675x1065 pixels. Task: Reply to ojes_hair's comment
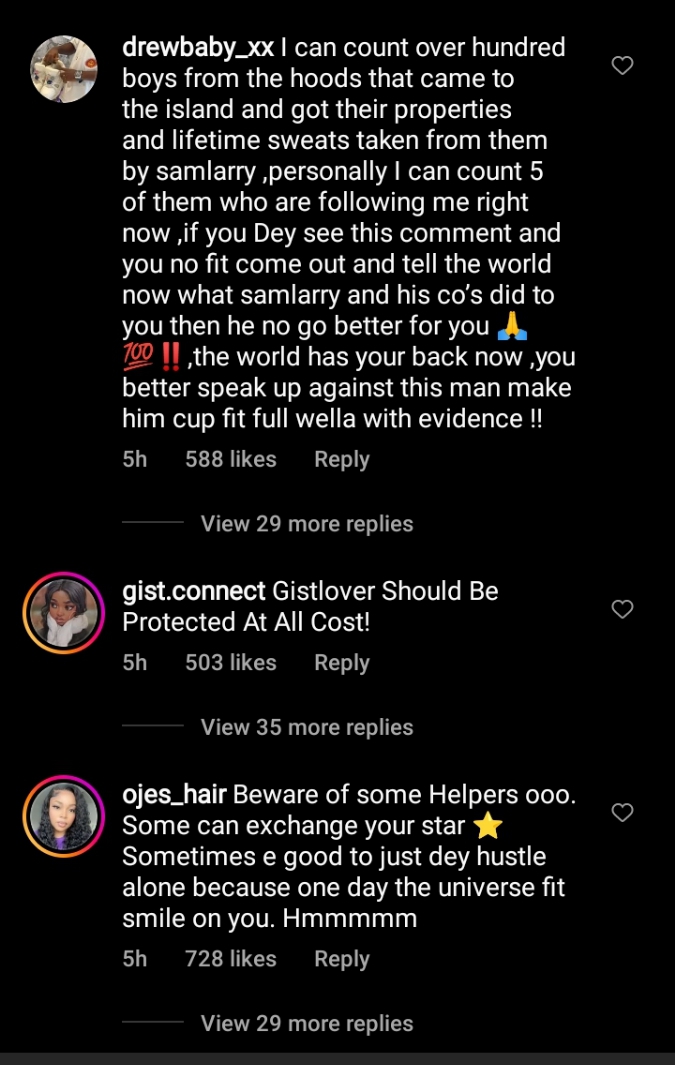[x=341, y=959]
